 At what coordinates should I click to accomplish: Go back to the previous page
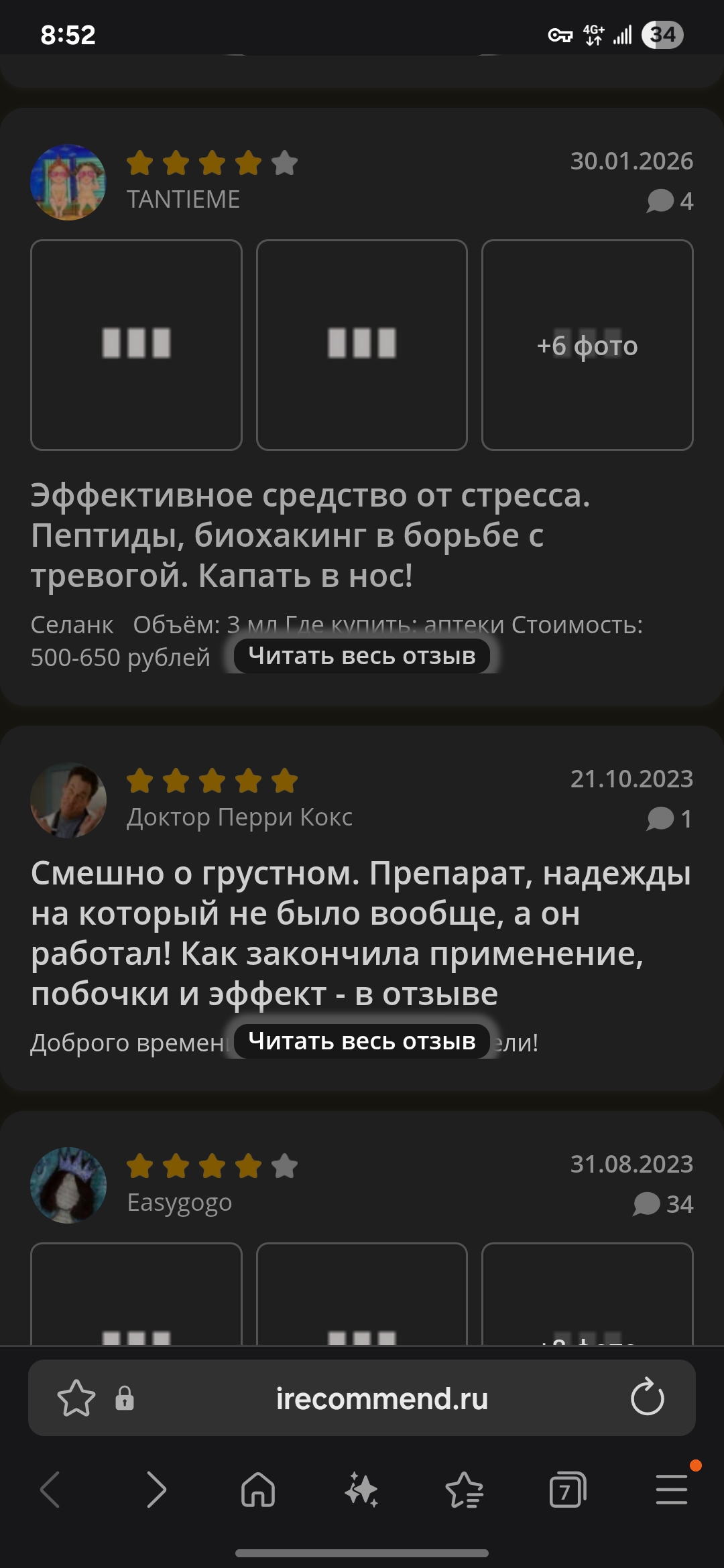click(52, 1490)
